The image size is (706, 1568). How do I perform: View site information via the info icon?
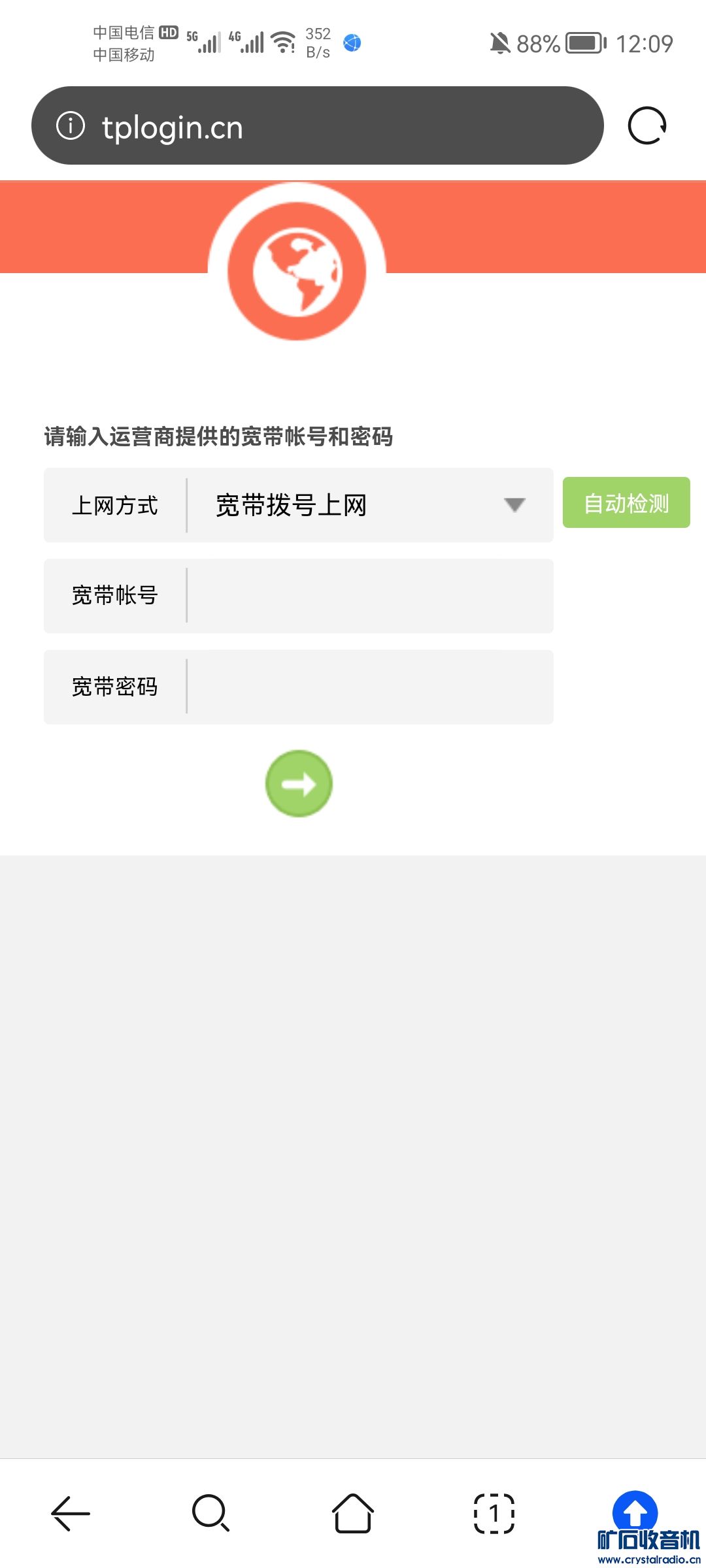(x=71, y=125)
